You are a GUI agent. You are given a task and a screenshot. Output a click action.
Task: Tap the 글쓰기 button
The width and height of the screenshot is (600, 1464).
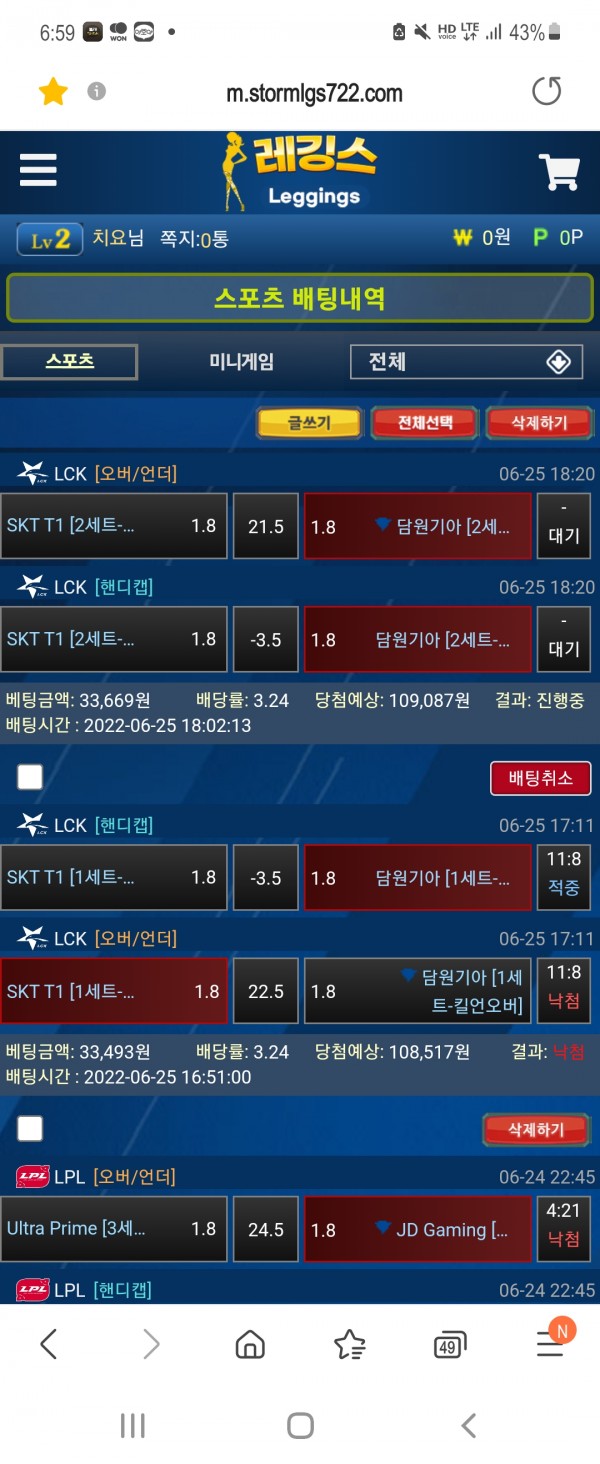click(309, 423)
